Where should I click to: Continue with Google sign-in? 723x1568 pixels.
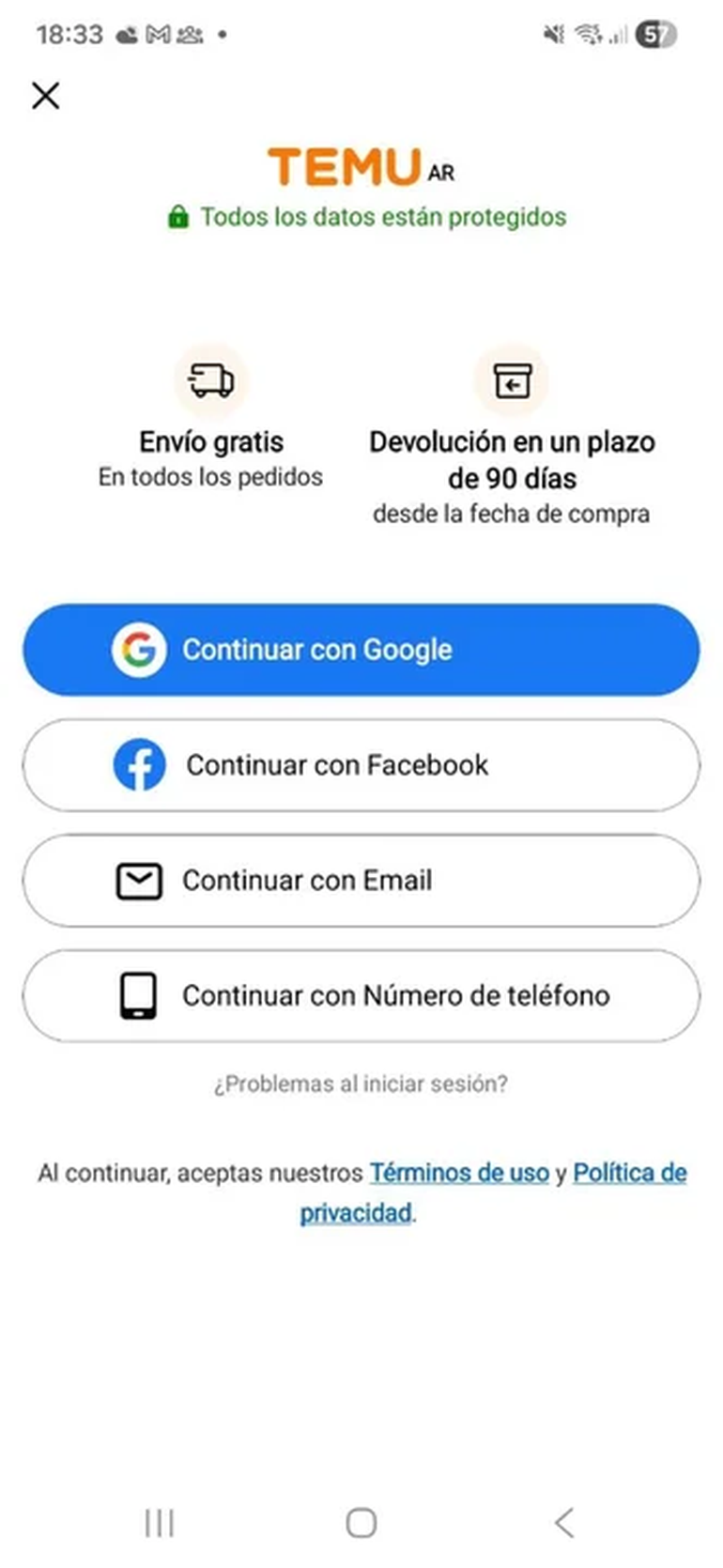361,650
